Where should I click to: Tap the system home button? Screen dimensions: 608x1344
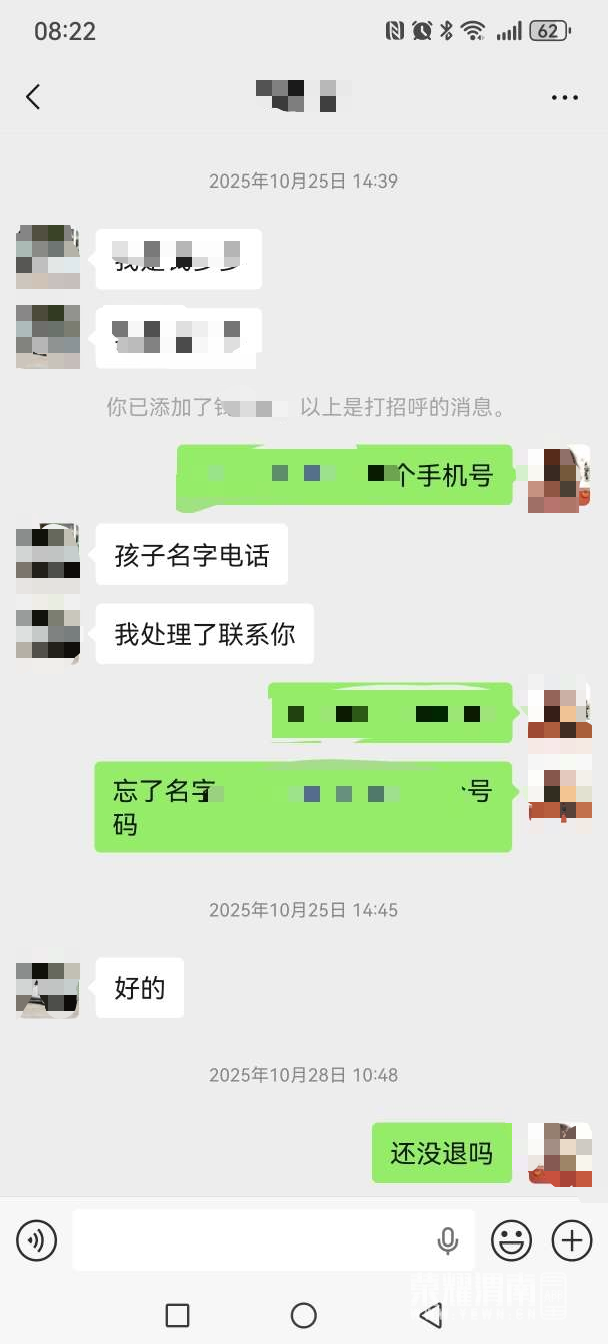[x=303, y=1315]
